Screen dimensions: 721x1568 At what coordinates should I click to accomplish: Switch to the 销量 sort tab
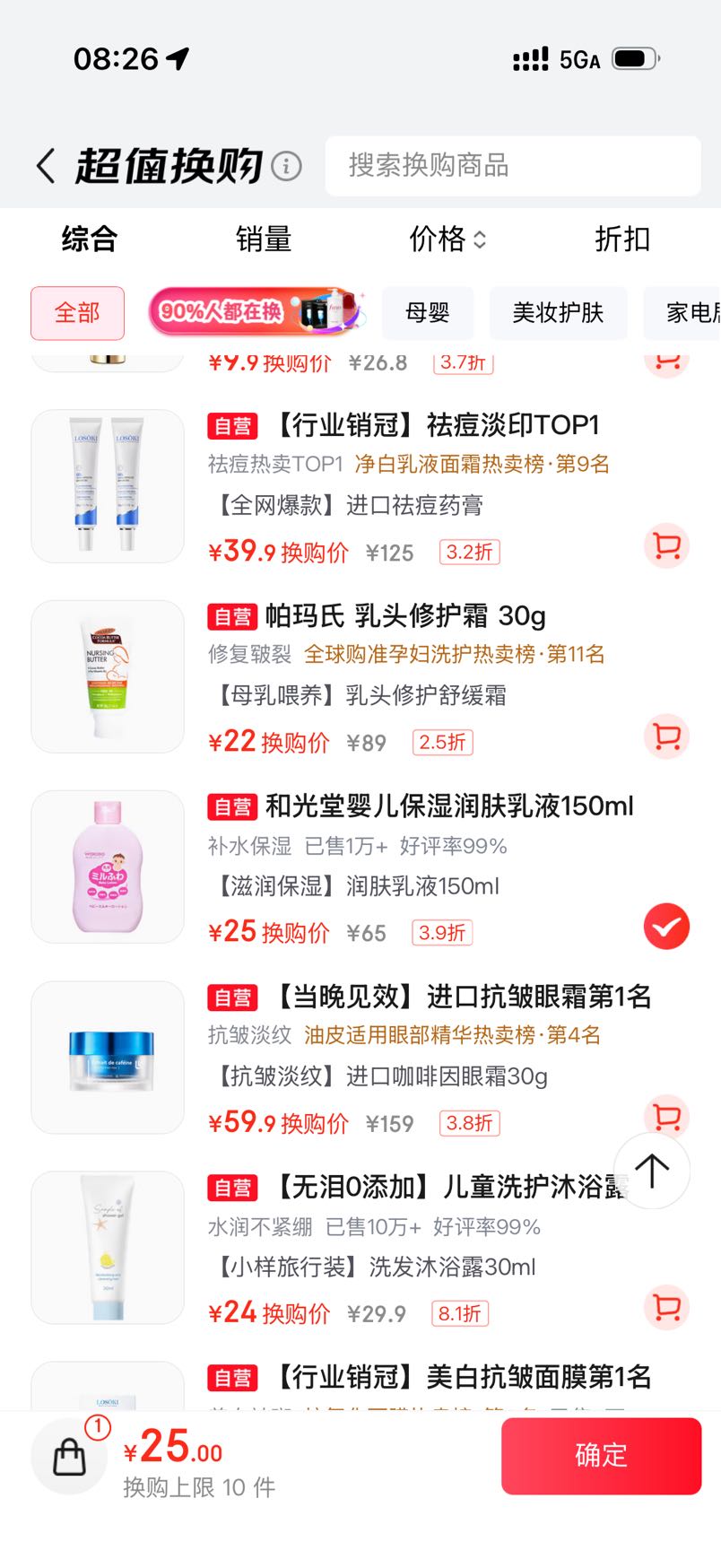point(264,240)
